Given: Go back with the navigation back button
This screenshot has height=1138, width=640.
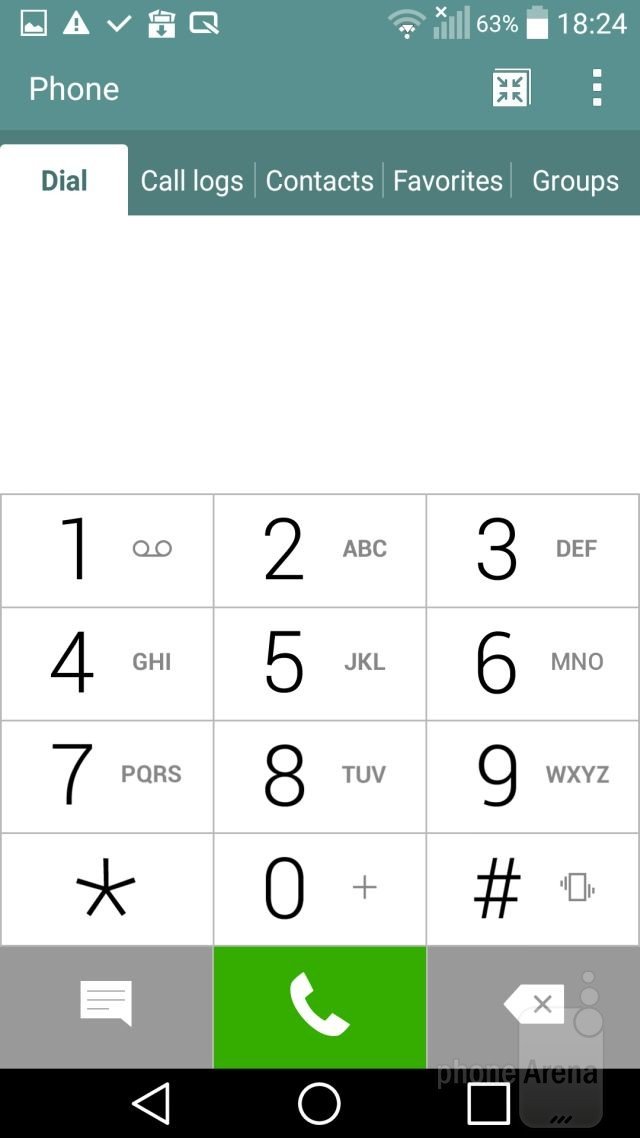Looking at the screenshot, I should [151, 1103].
